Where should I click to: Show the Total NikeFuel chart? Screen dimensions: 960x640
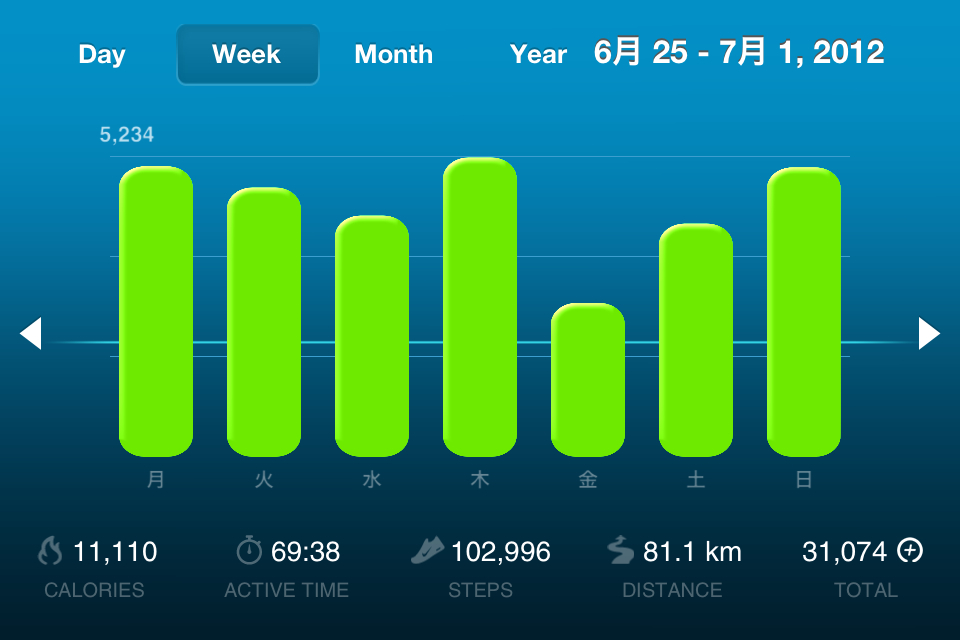click(864, 567)
